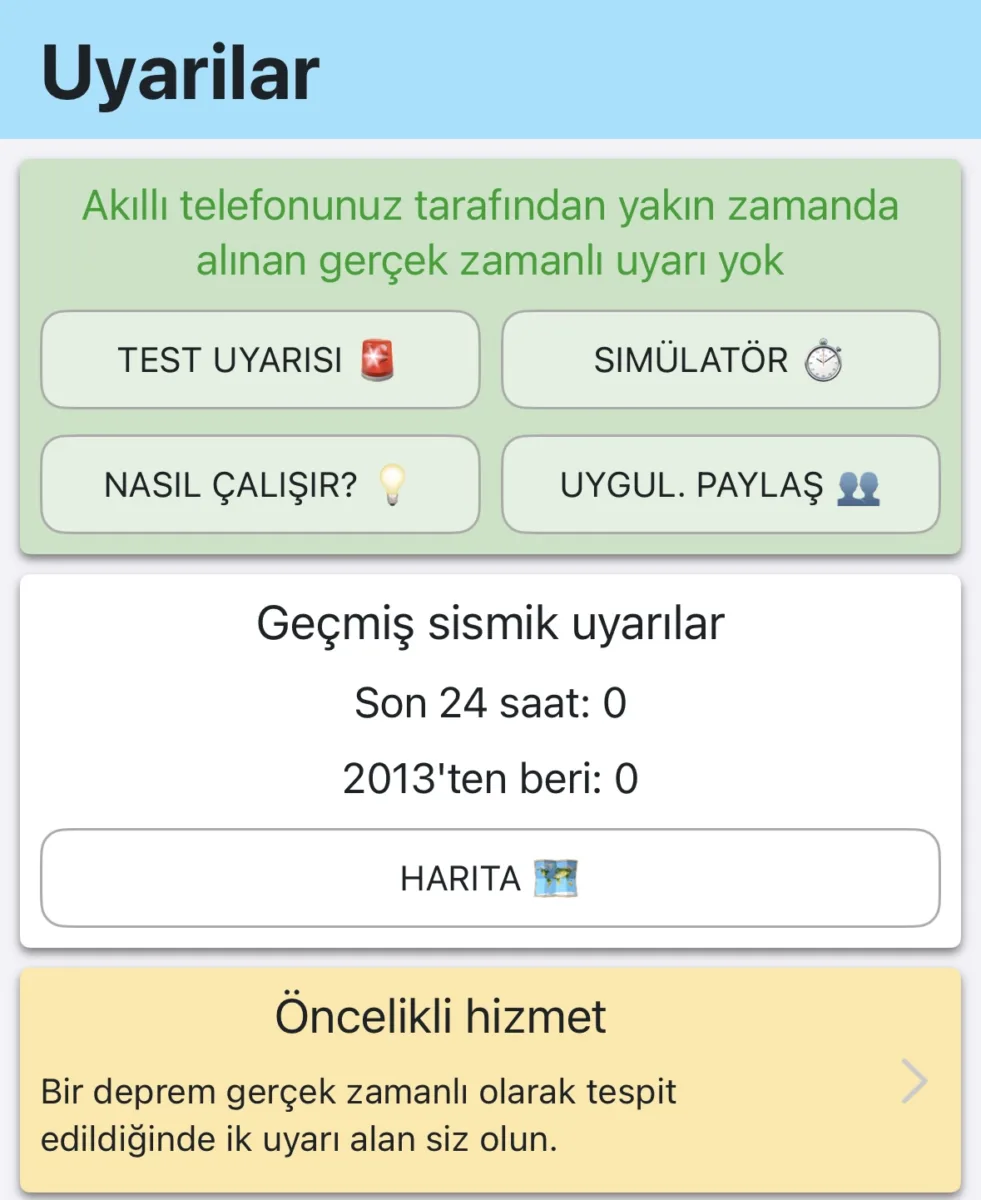
Task: Open the SIMÜLATÖR tool
Action: tap(719, 360)
